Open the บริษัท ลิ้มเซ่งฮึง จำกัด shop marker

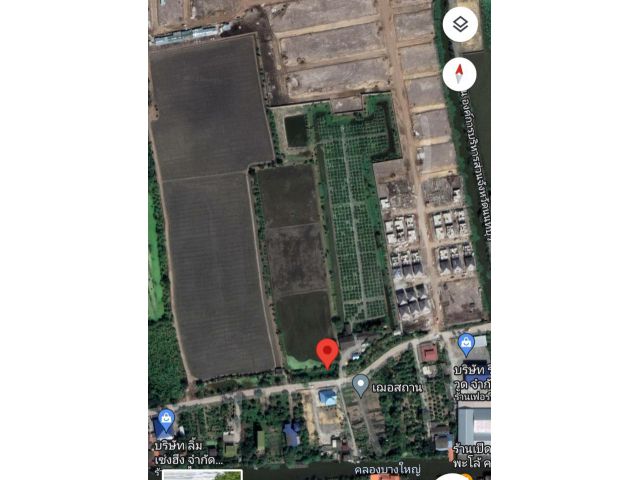pyautogui.click(x=166, y=421)
